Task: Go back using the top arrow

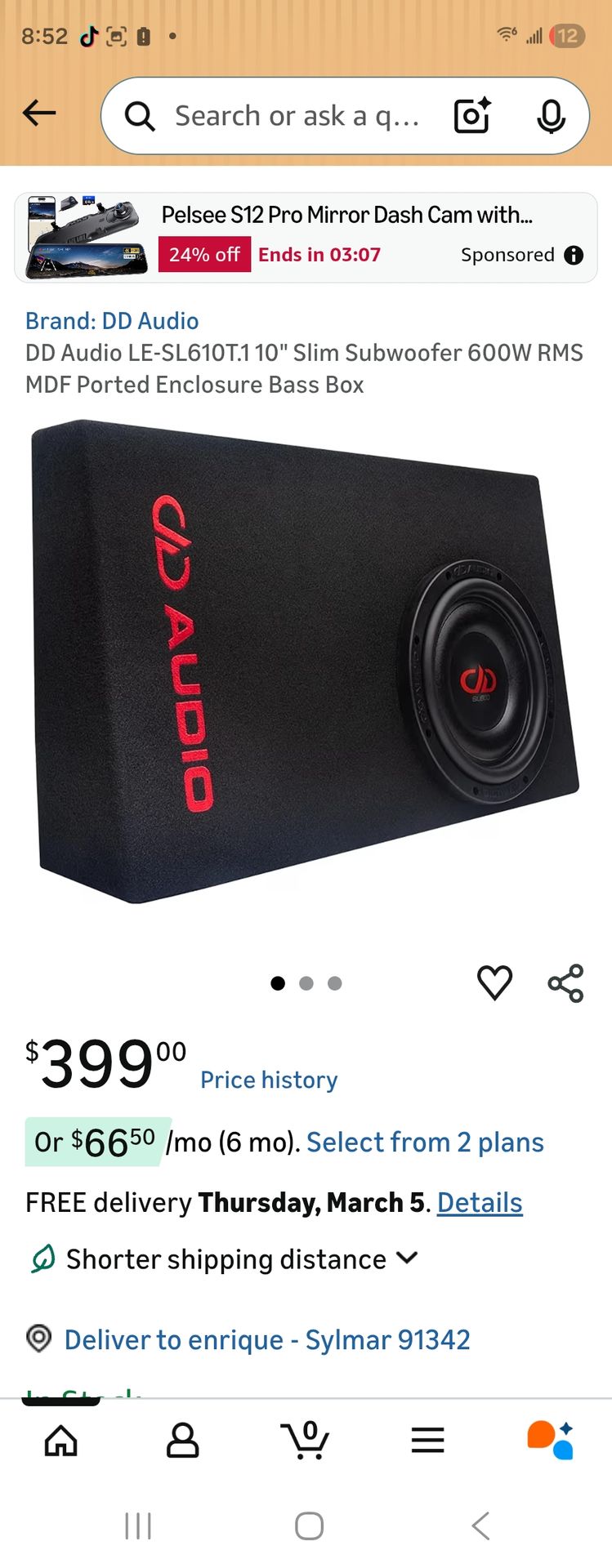Action: 39,113
